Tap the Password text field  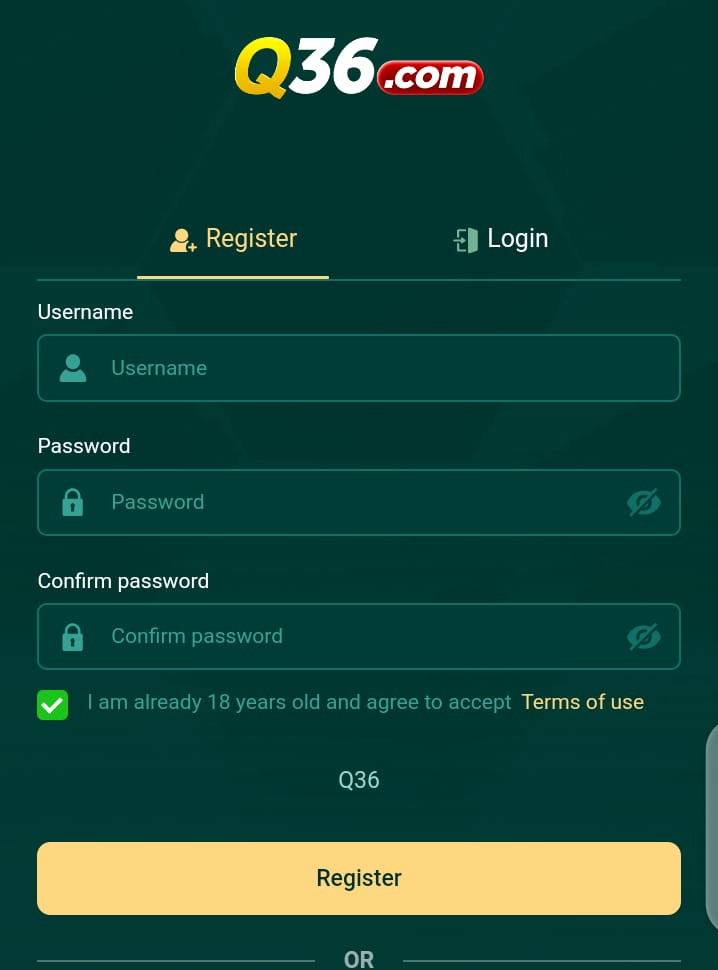click(x=350, y=502)
